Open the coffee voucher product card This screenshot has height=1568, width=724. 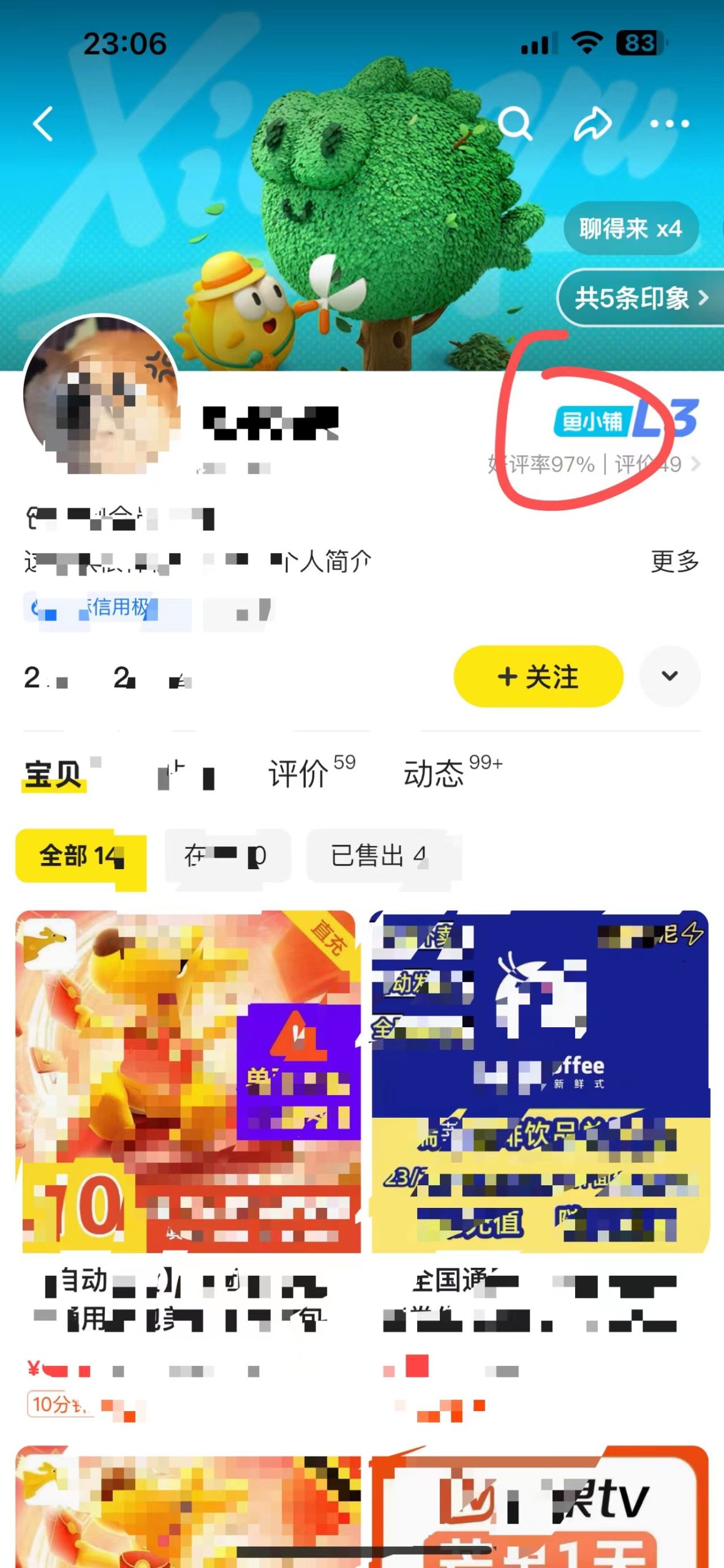540,1081
